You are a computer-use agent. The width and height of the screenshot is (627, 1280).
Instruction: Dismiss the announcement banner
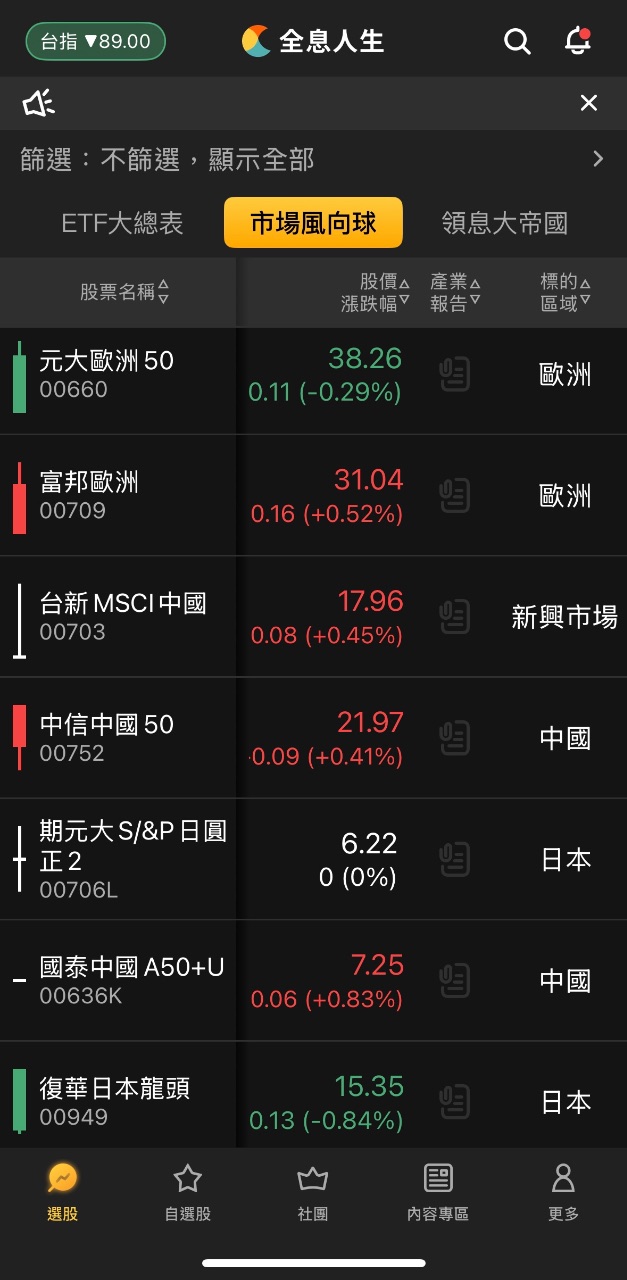click(x=589, y=103)
